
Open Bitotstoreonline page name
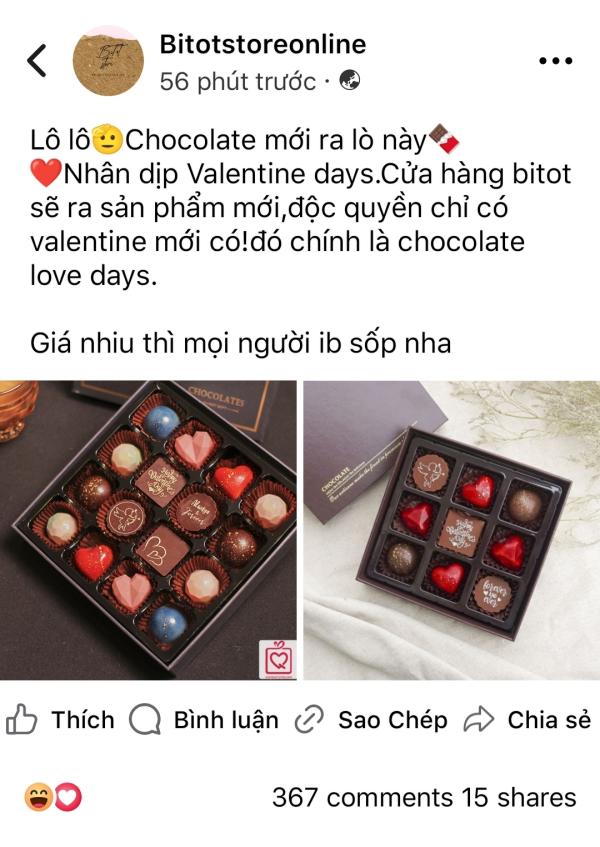click(x=262, y=44)
